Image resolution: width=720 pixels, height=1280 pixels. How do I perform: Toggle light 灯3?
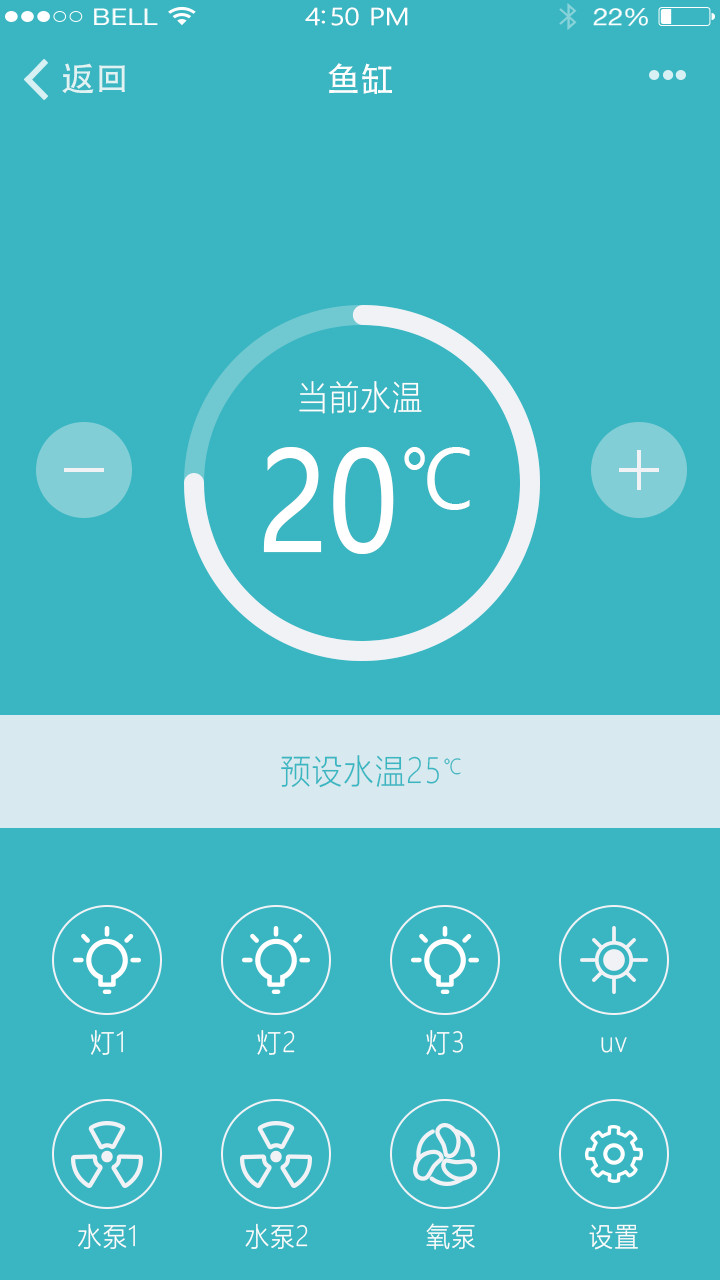[x=445, y=960]
